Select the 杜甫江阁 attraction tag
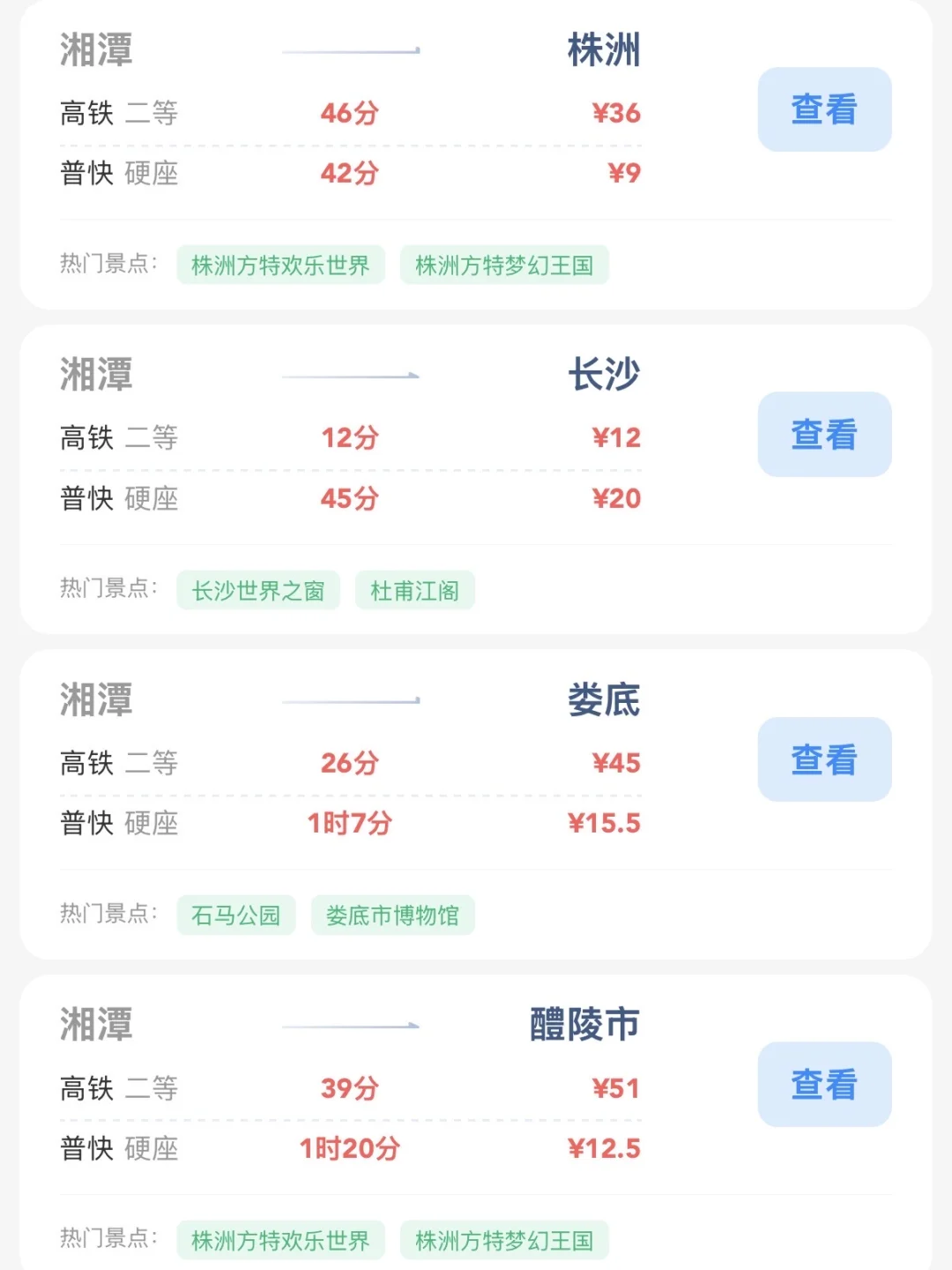The height and width of the screenshot is (1270, 952). (x=414, y=590)
